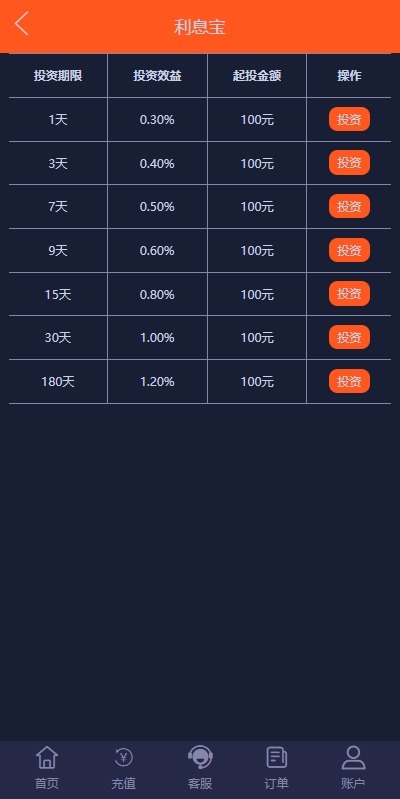Invest in the 3天 plan
This screenshot has height=799, width=400.
pos(349,163)
